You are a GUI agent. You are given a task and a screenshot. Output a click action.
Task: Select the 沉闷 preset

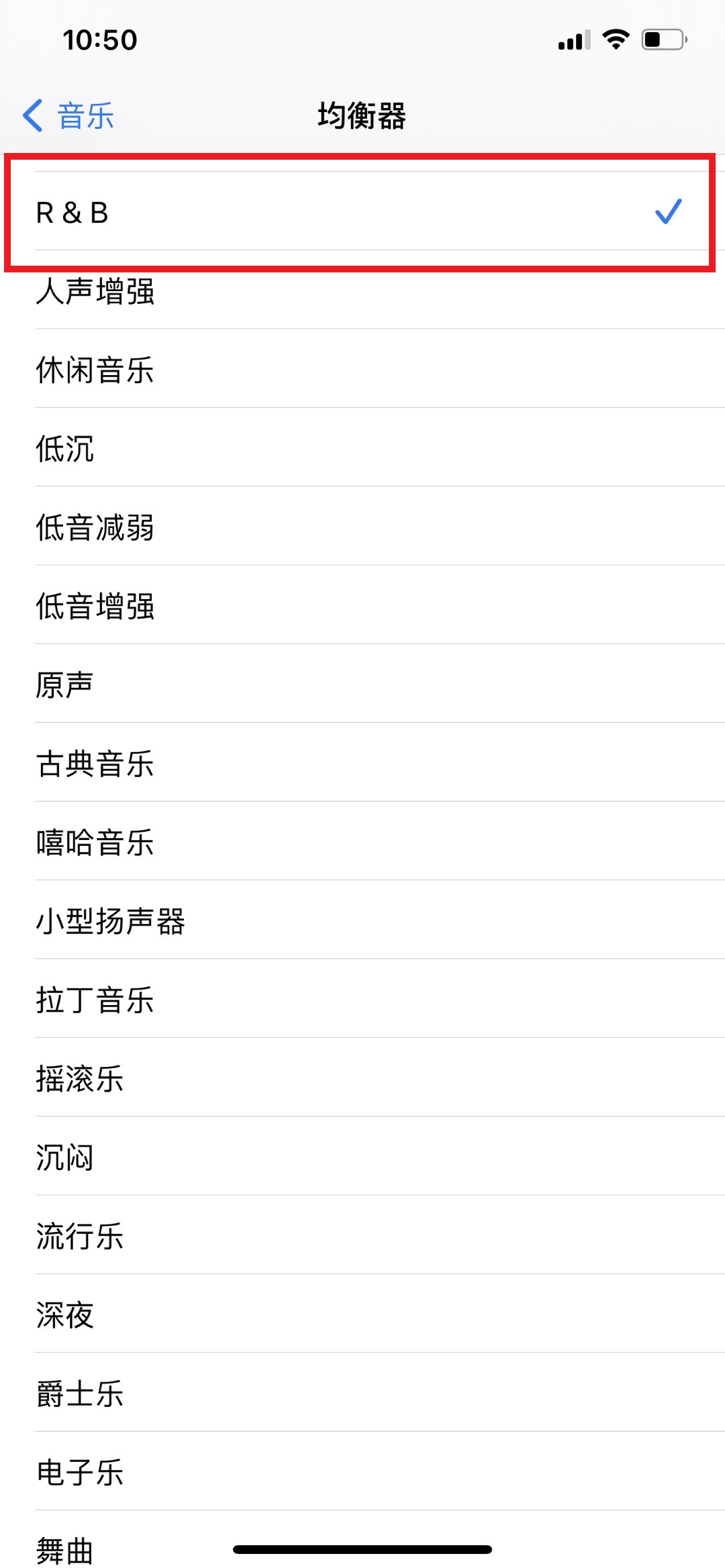coord(362,1156)
